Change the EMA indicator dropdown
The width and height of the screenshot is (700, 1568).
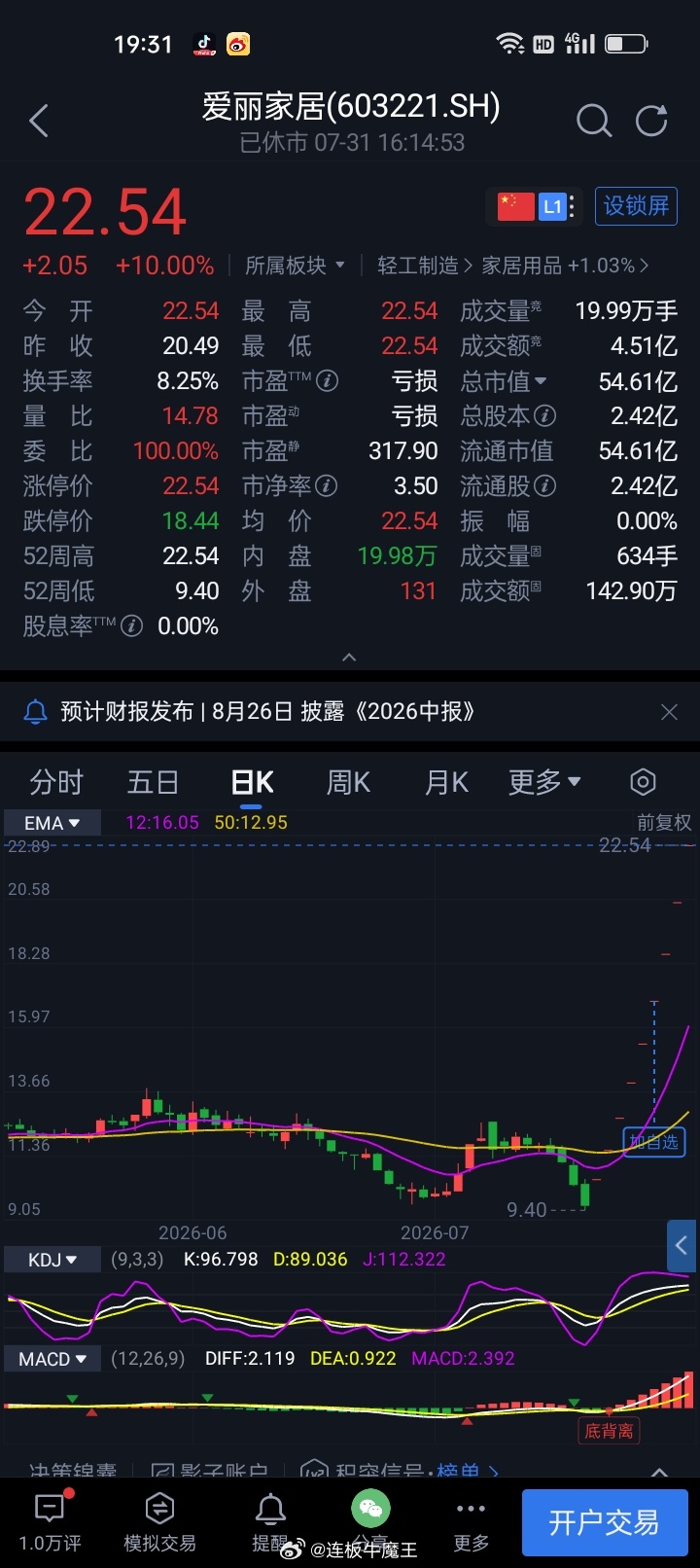pyautogui.click(x=52, y=823)
